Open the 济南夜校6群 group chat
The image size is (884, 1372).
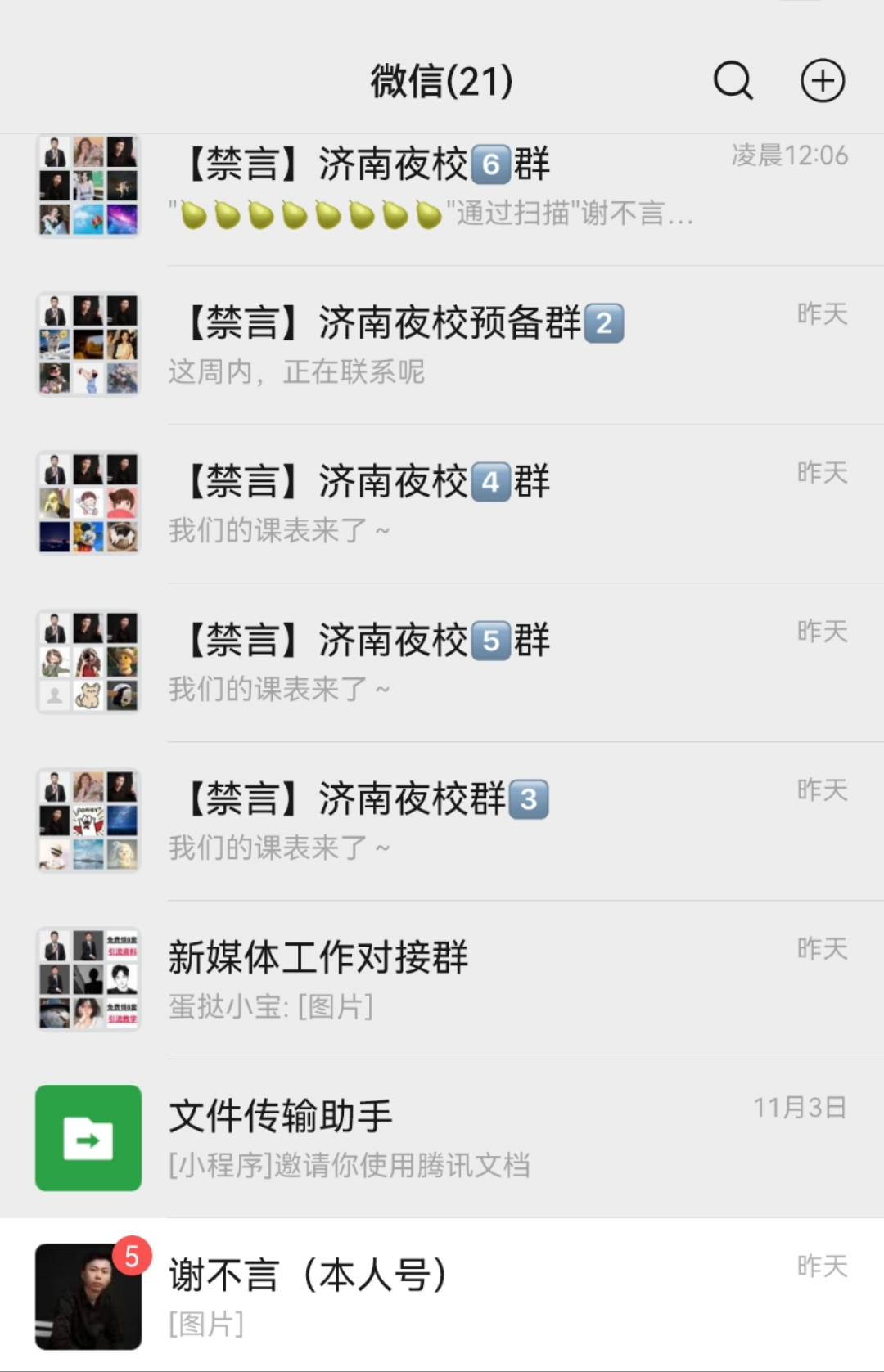[442, 187]
